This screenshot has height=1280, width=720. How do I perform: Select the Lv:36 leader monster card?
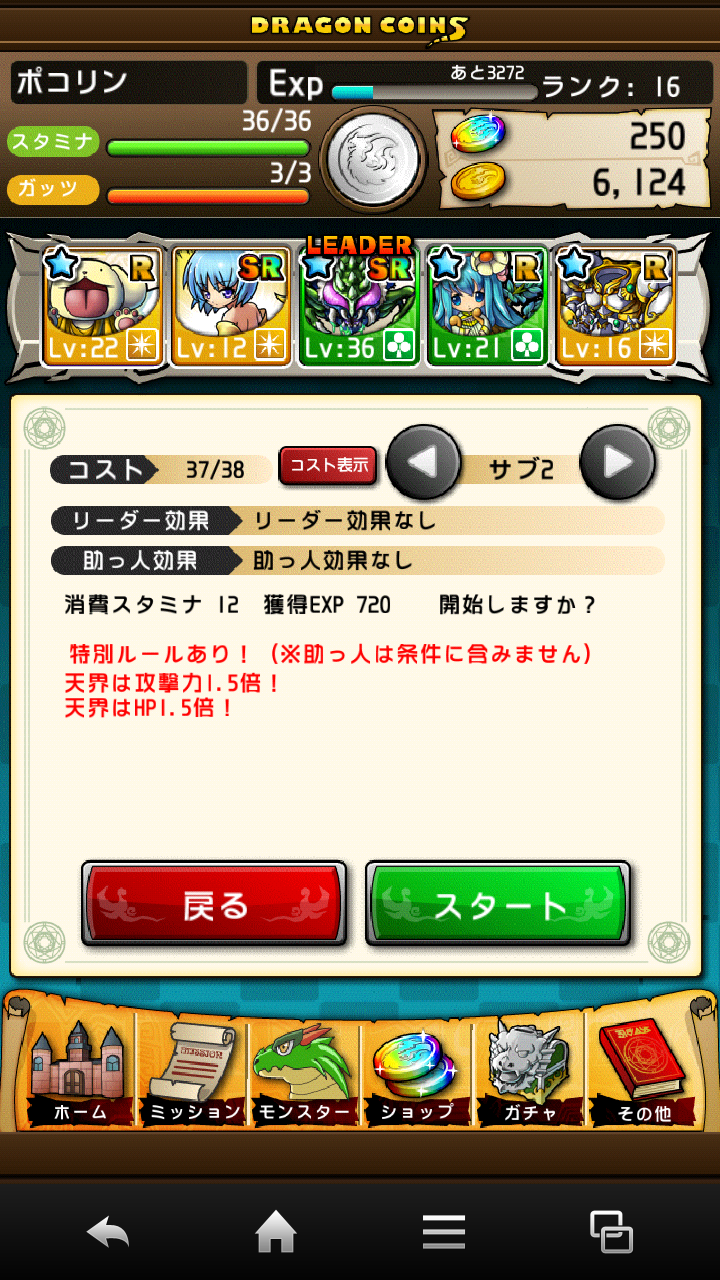tap(358, 306)
